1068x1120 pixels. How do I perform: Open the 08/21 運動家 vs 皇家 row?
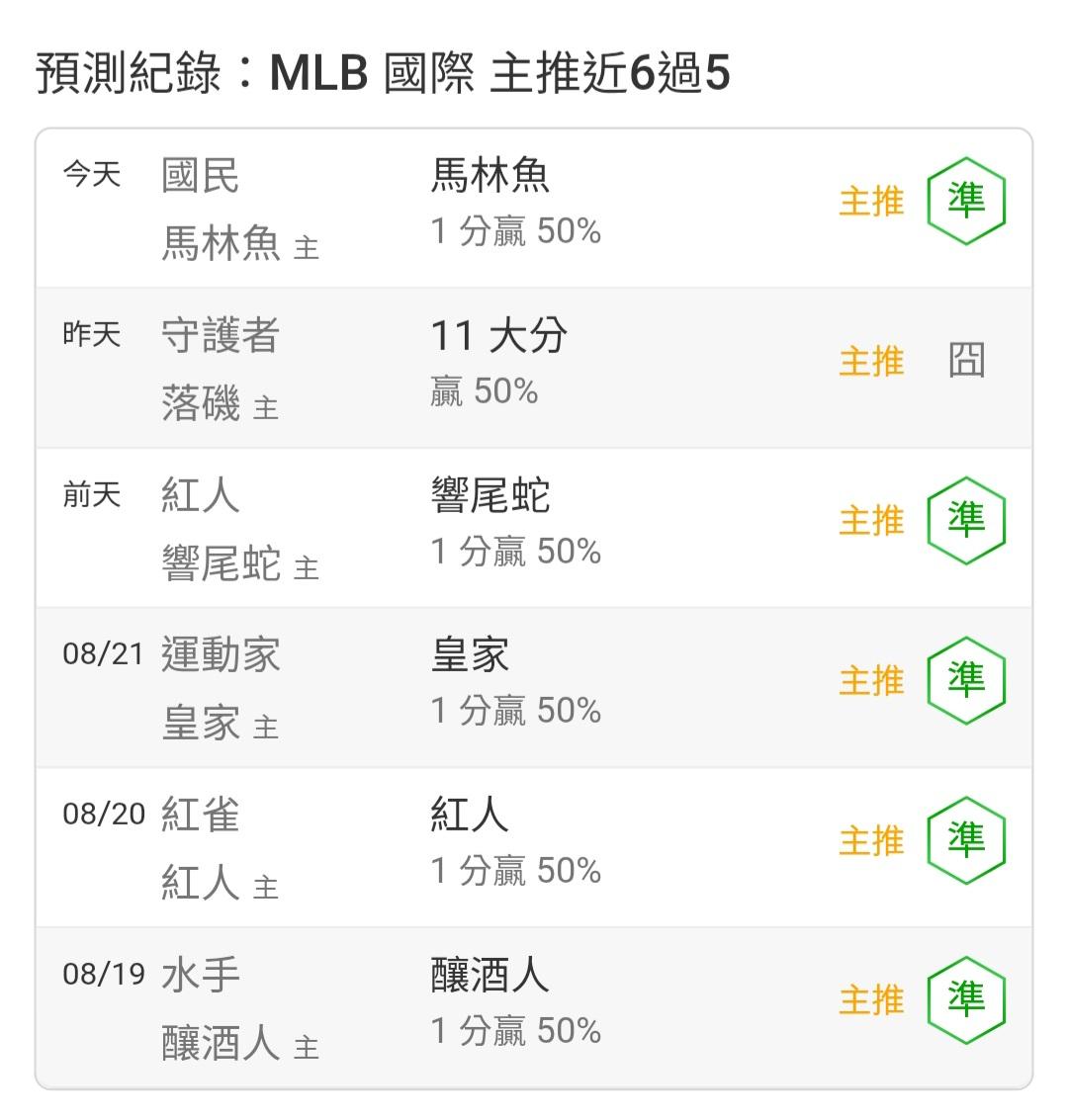point(534,689)
